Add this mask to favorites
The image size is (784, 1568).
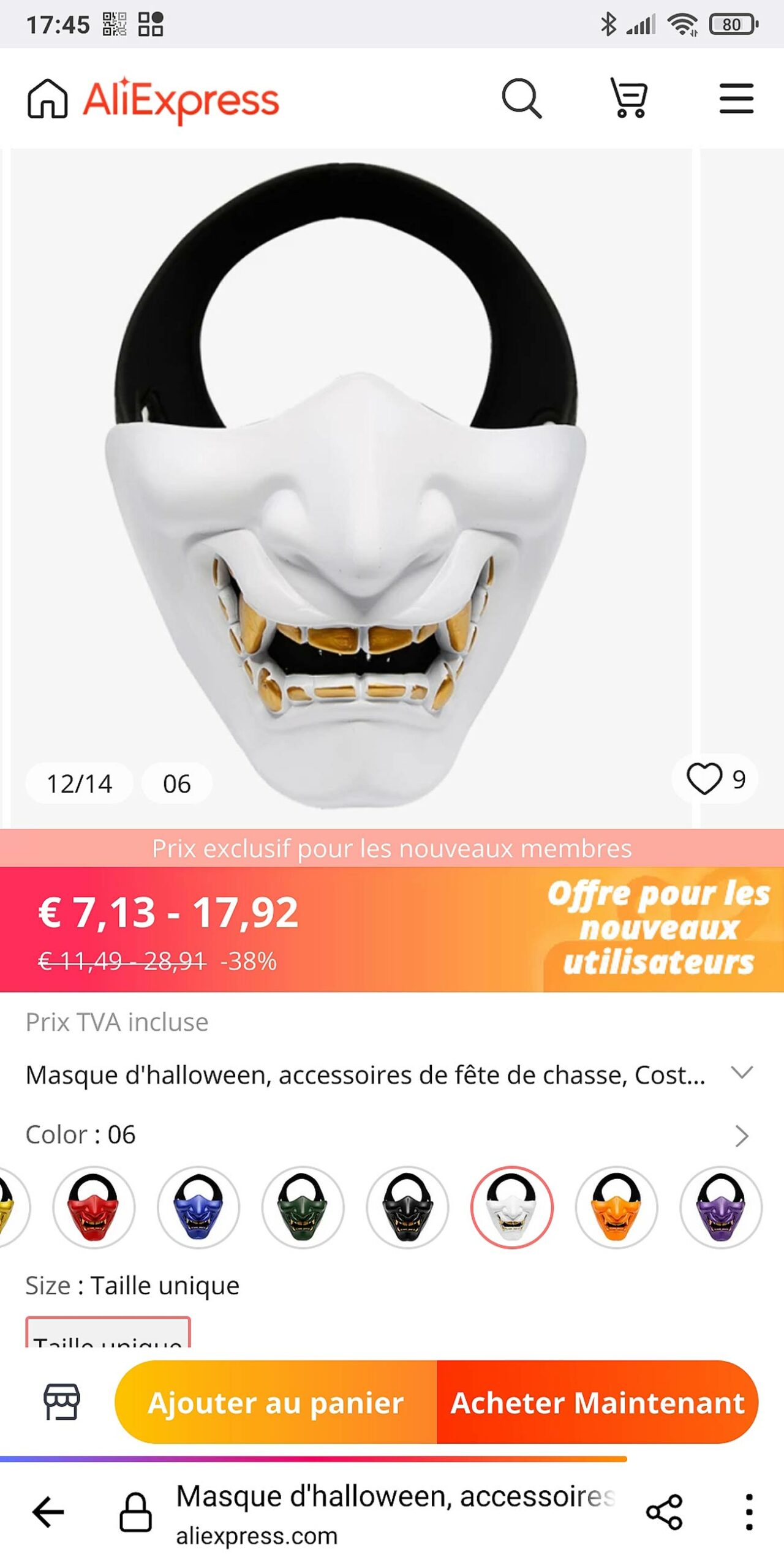(704, 779)
